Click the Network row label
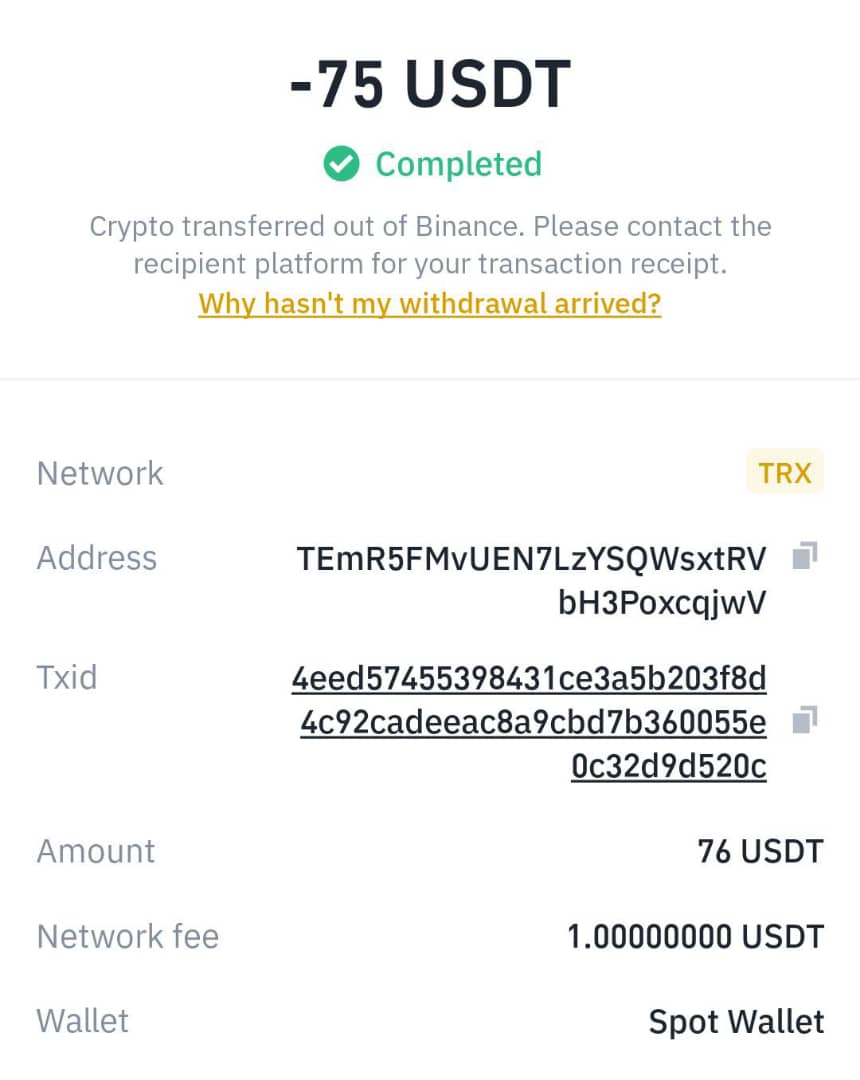 point(99,472)
